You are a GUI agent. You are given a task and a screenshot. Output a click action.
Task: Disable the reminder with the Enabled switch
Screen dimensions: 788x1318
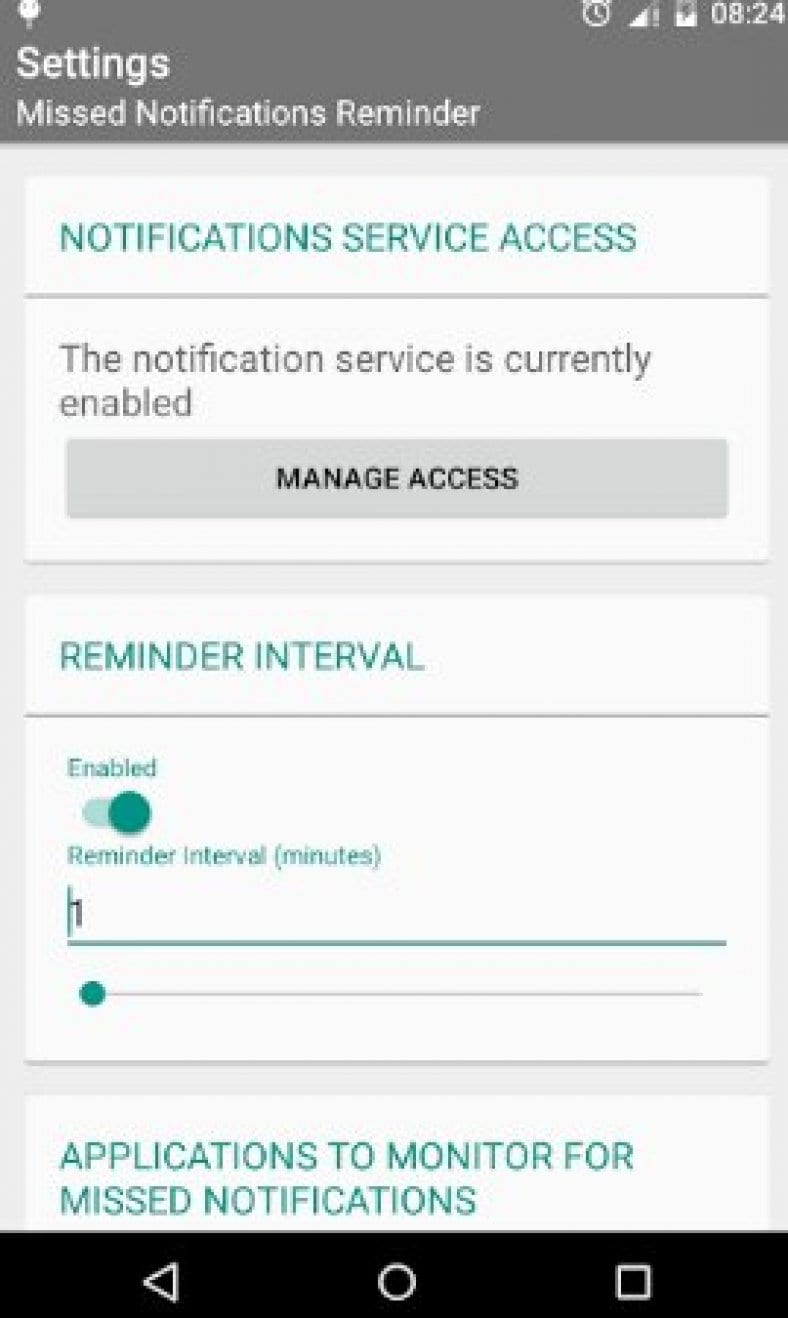113,812
